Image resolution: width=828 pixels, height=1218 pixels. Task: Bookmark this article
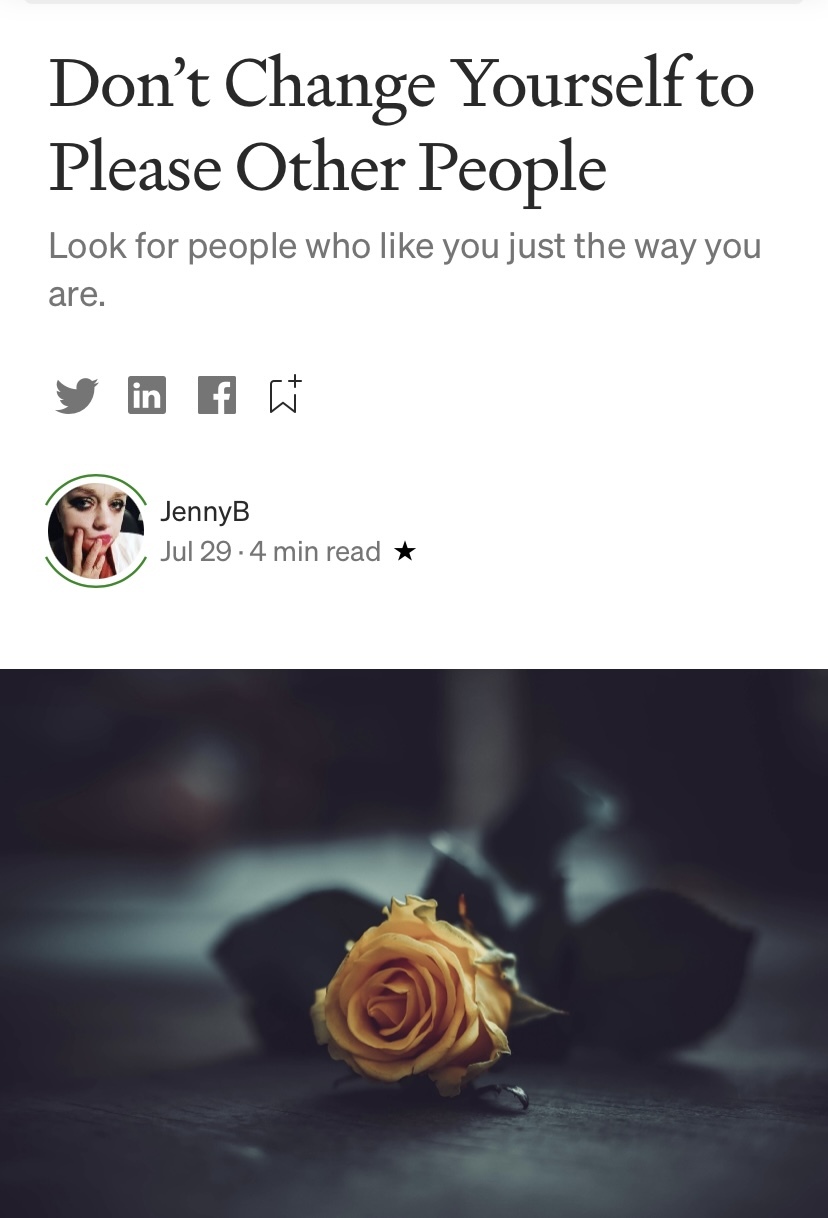(284, 395)
